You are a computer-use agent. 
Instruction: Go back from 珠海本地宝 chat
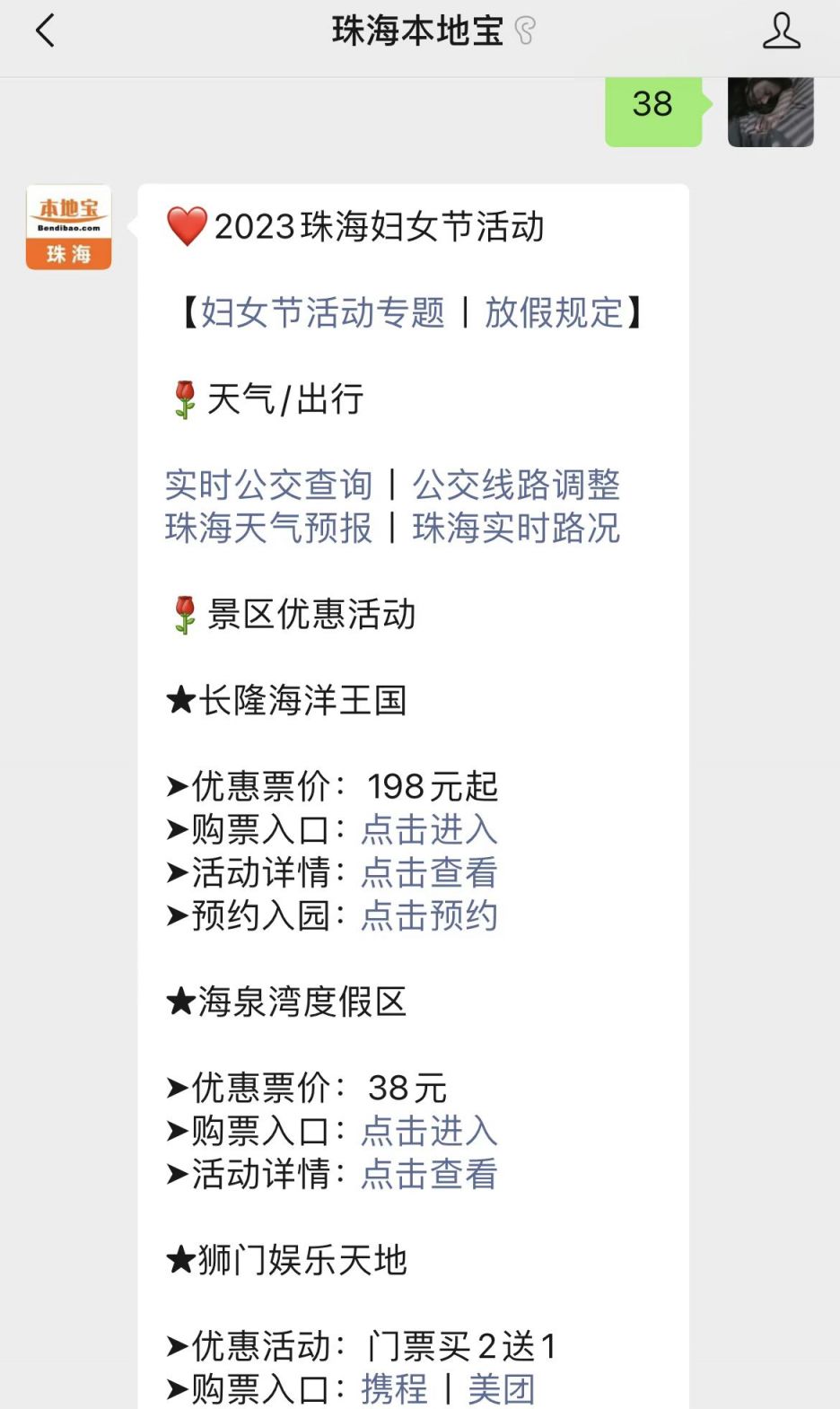point(45,31)
